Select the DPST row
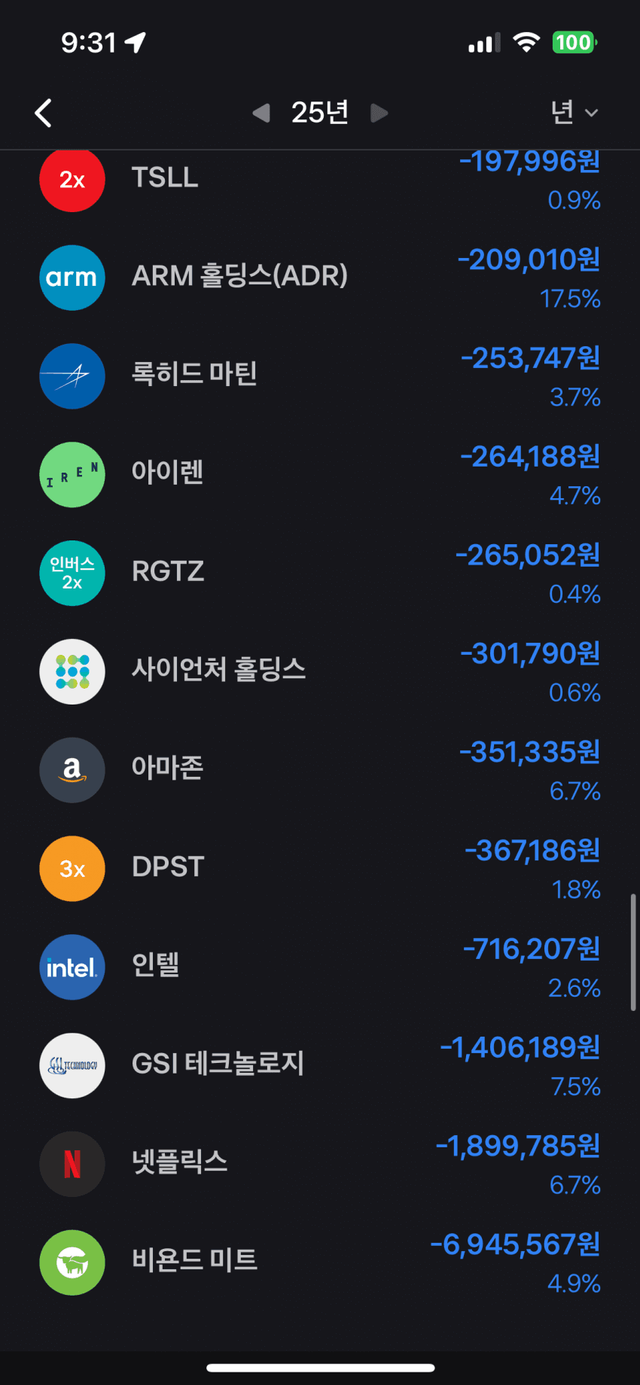Viewport: 640px width, 1385px height. pos(320,868)
